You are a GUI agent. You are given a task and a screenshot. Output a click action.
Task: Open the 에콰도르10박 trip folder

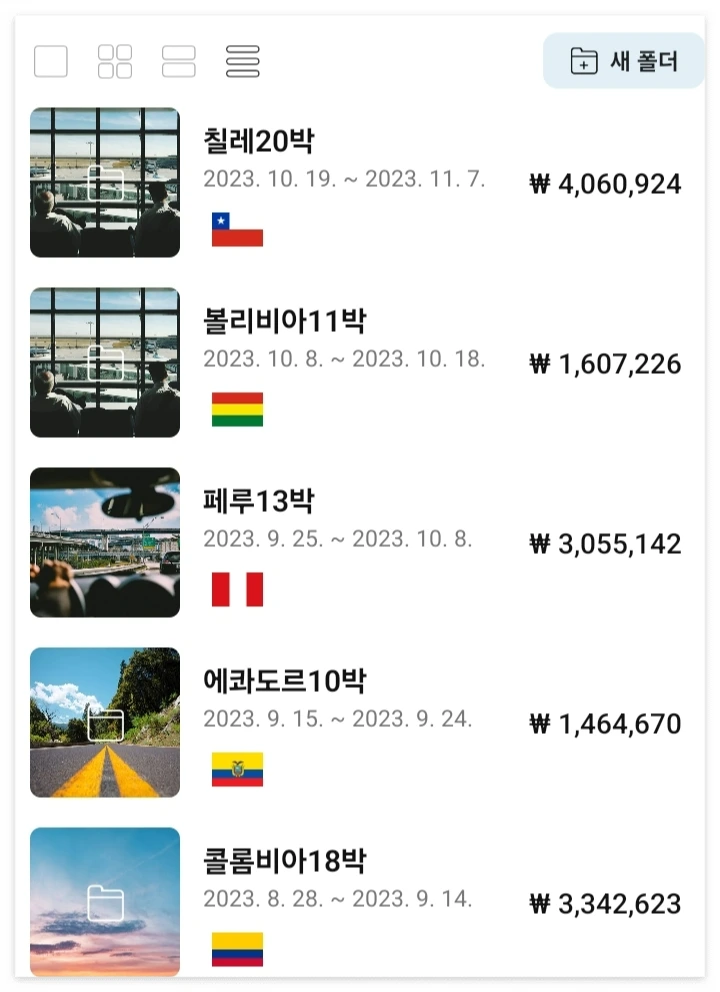point(284,682)
